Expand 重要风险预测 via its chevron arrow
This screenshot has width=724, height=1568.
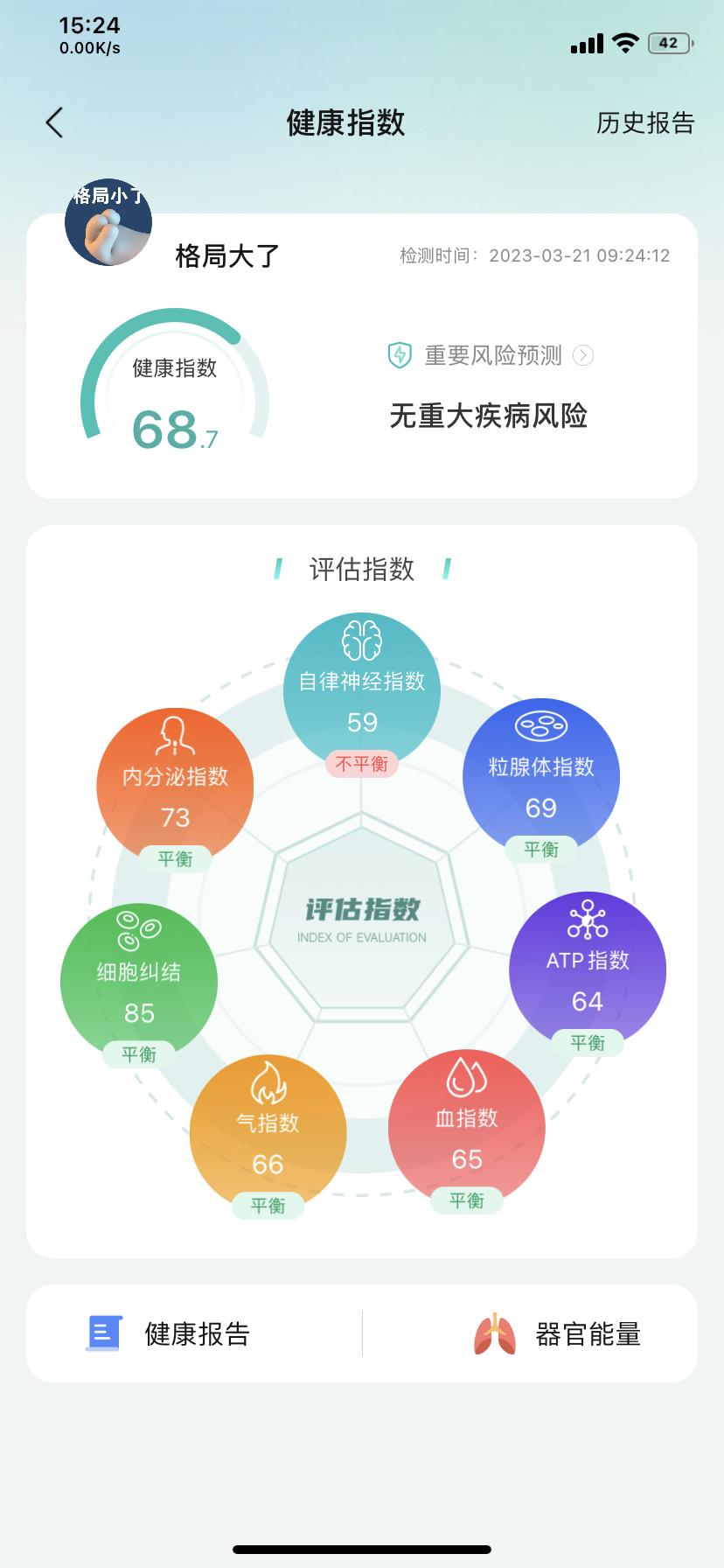tap(583, 356)
